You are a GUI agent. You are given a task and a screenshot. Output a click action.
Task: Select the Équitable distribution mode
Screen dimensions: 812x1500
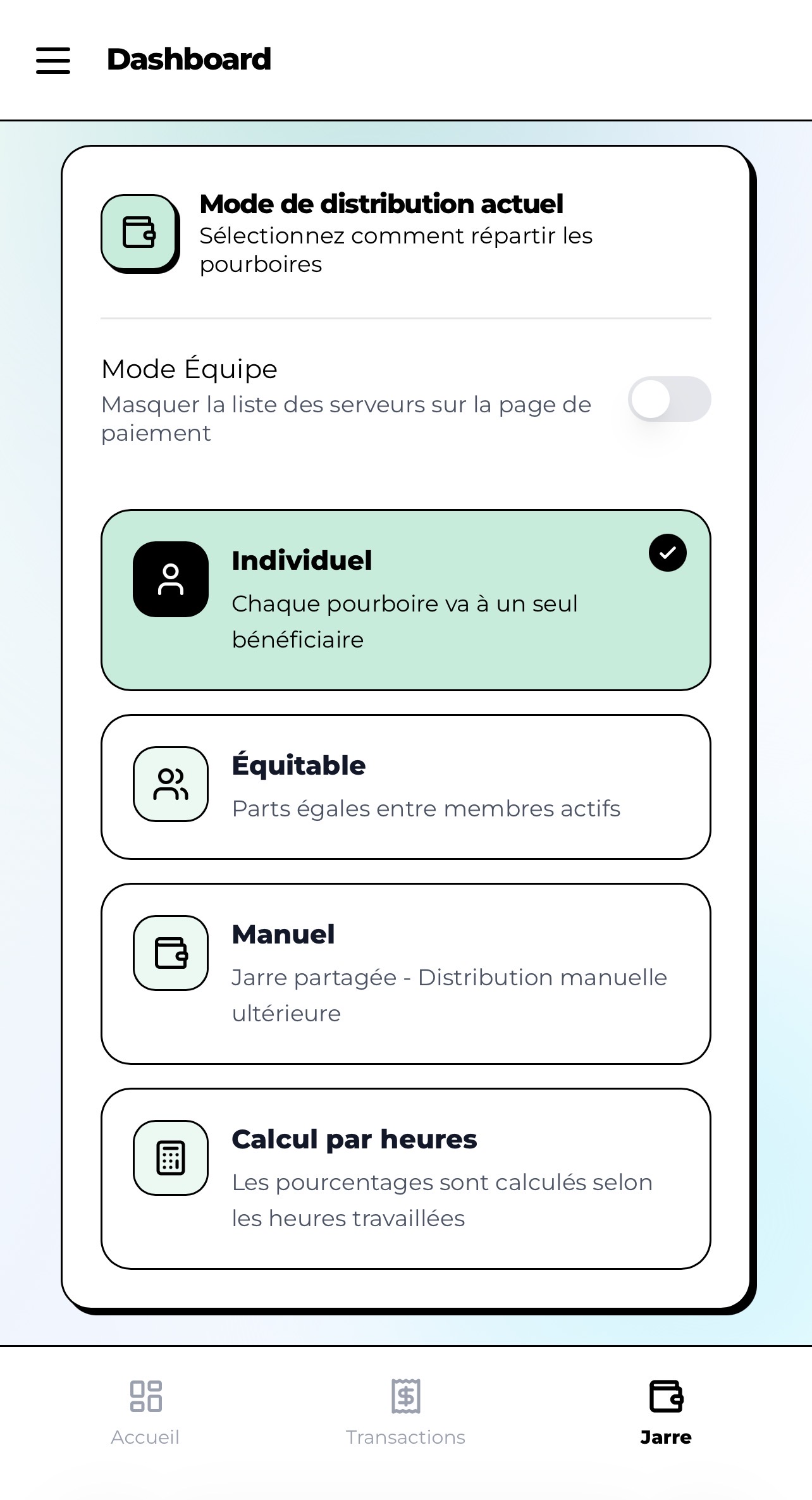pos(406,786)
